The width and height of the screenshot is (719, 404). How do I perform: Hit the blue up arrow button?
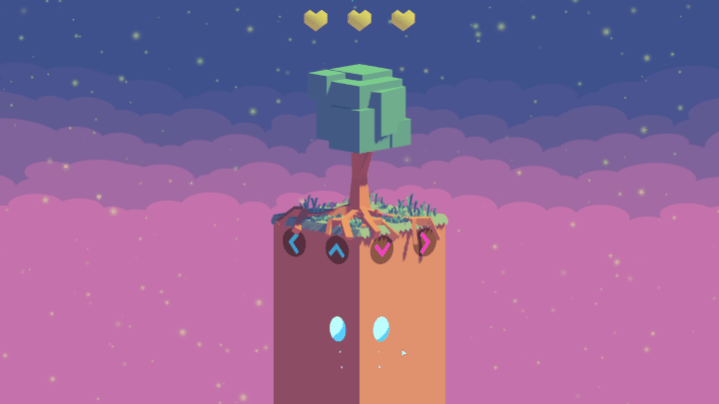pos(337,249)
